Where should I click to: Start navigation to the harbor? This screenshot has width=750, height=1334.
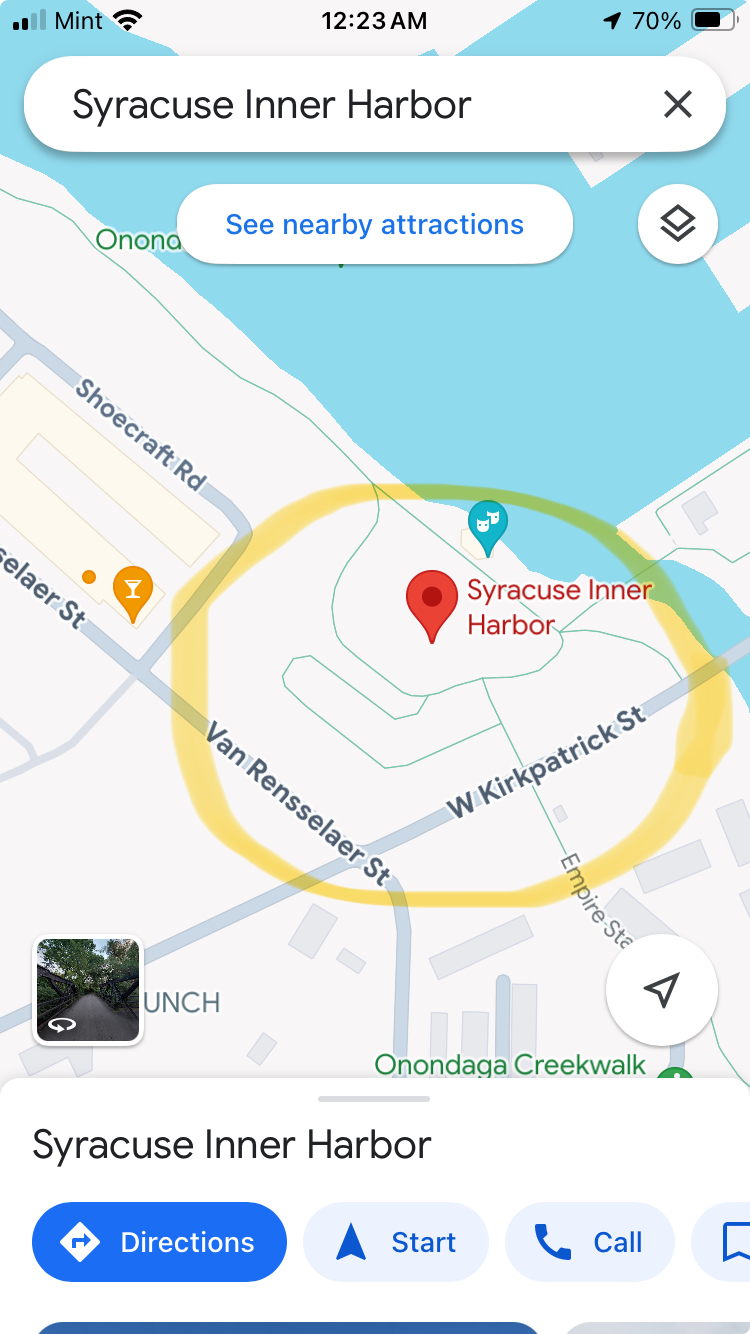click(x=396, y=1242)
